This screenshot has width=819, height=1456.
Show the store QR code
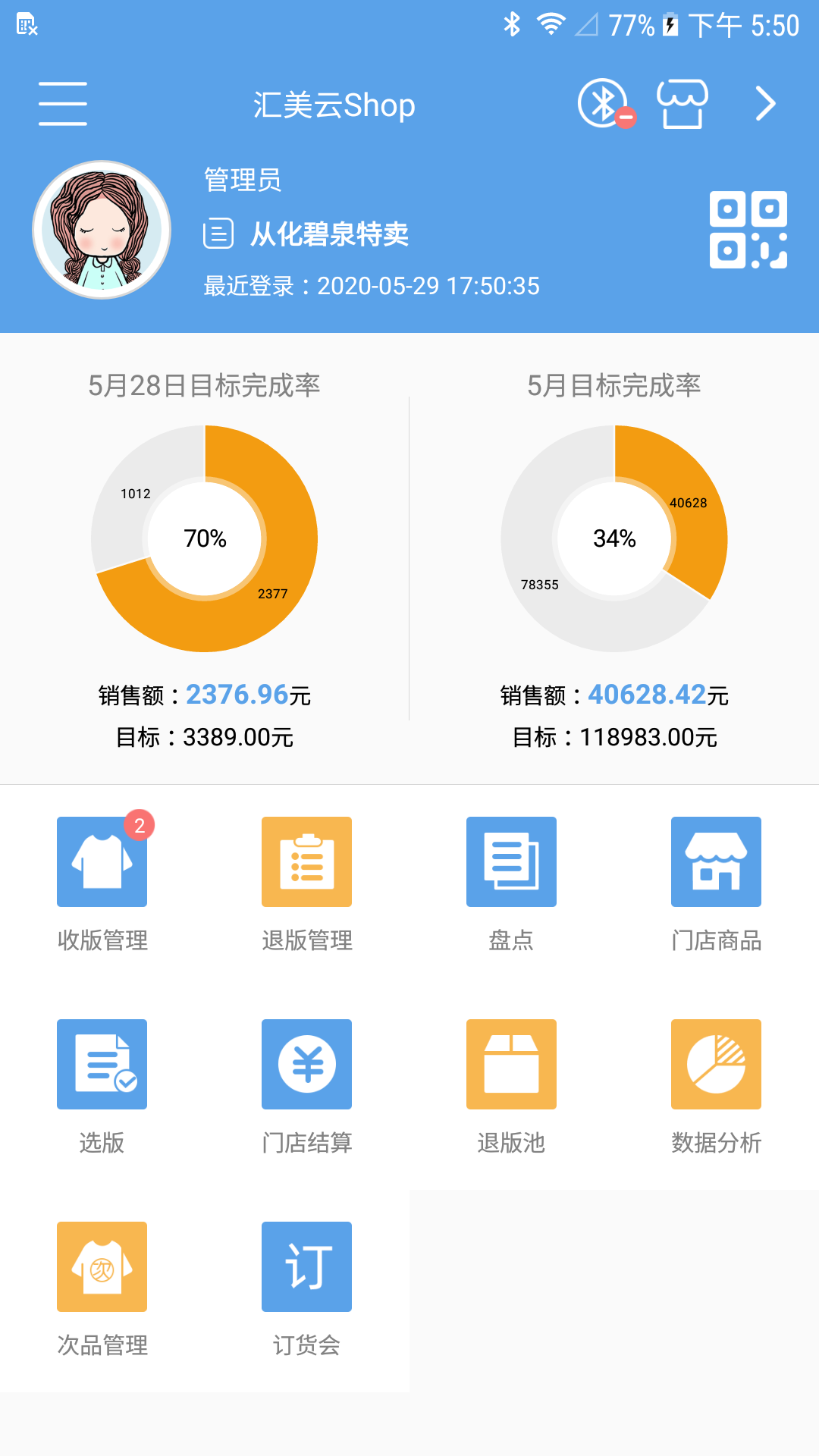click(x=748, y=230)
